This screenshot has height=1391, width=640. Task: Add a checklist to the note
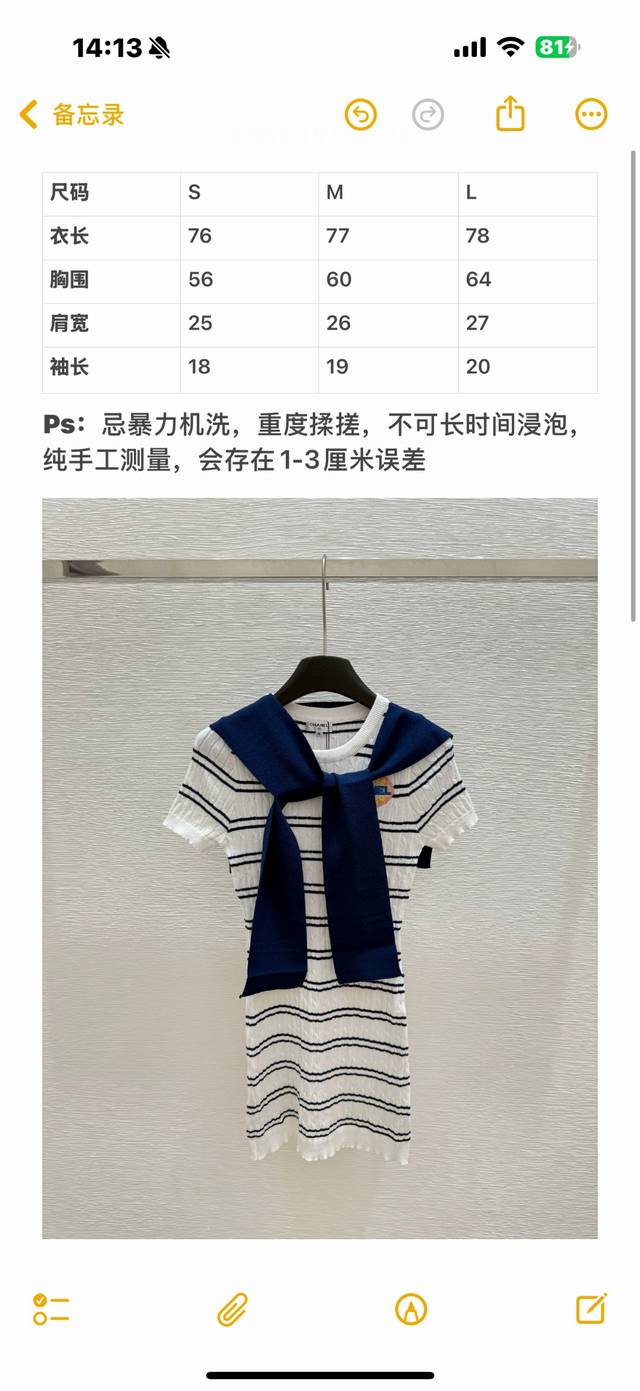coord(51,1309)
